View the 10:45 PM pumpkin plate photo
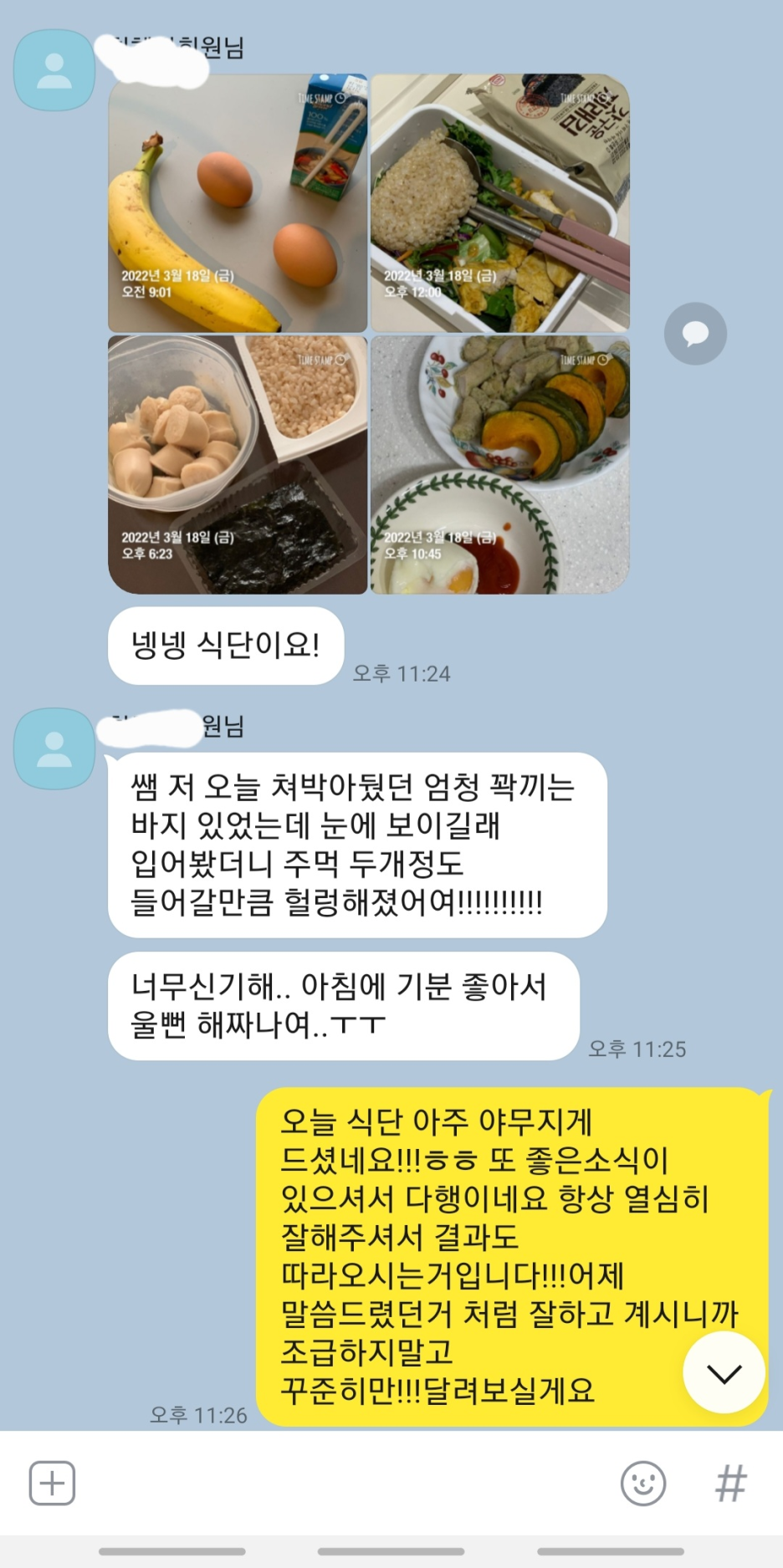The width and height of the screenshot is (783, 1568). point(500,465)
